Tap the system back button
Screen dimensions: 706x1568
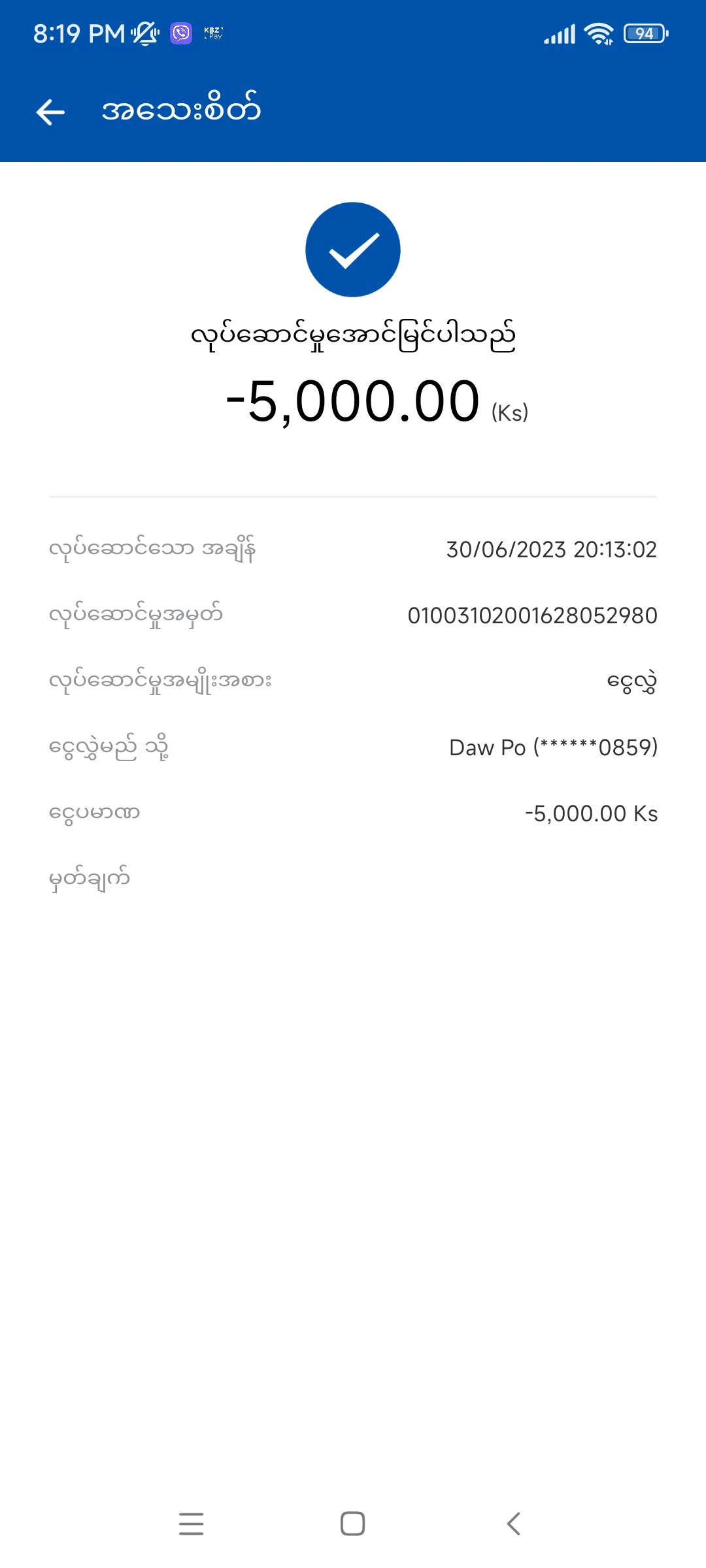pos(514,1524)
